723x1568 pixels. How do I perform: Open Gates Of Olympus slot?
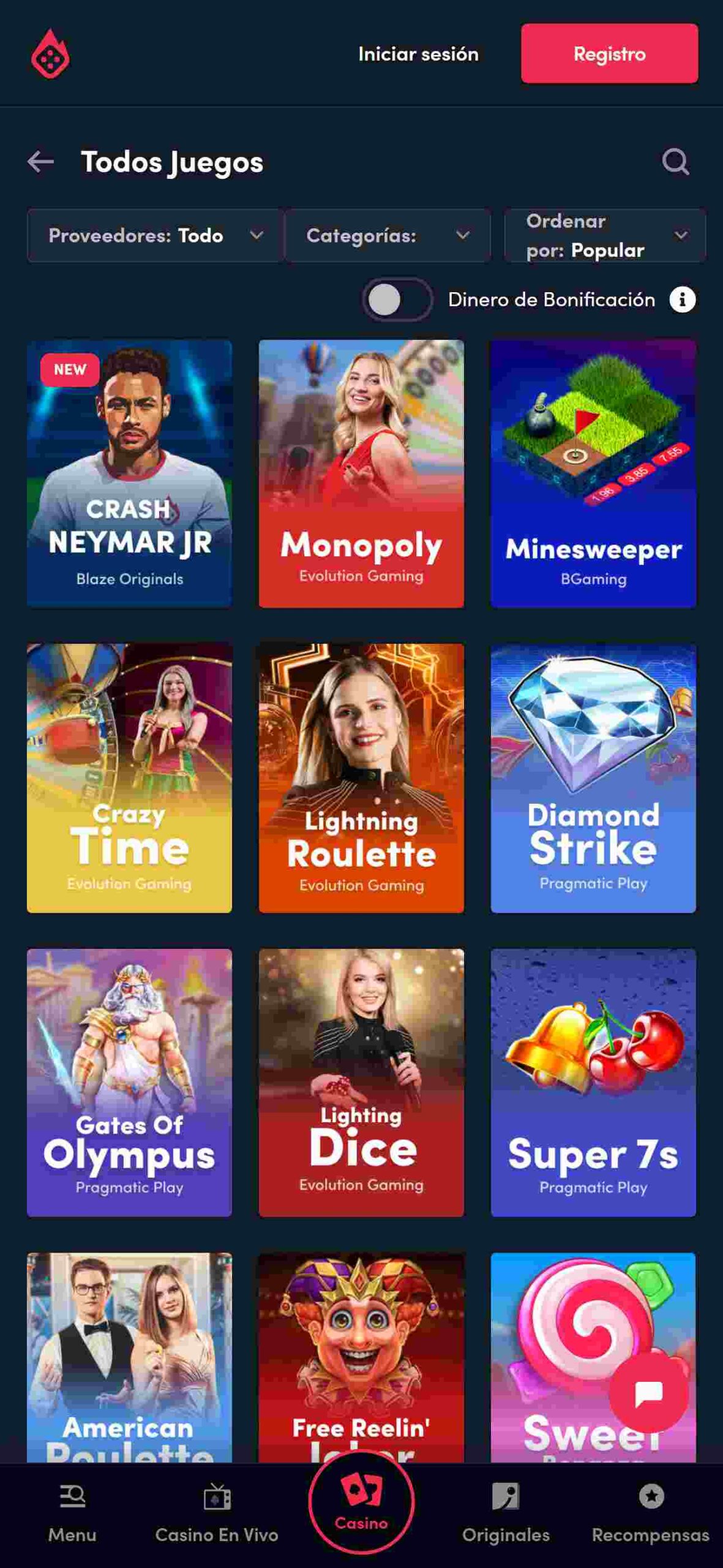[x=129, y=1082]
